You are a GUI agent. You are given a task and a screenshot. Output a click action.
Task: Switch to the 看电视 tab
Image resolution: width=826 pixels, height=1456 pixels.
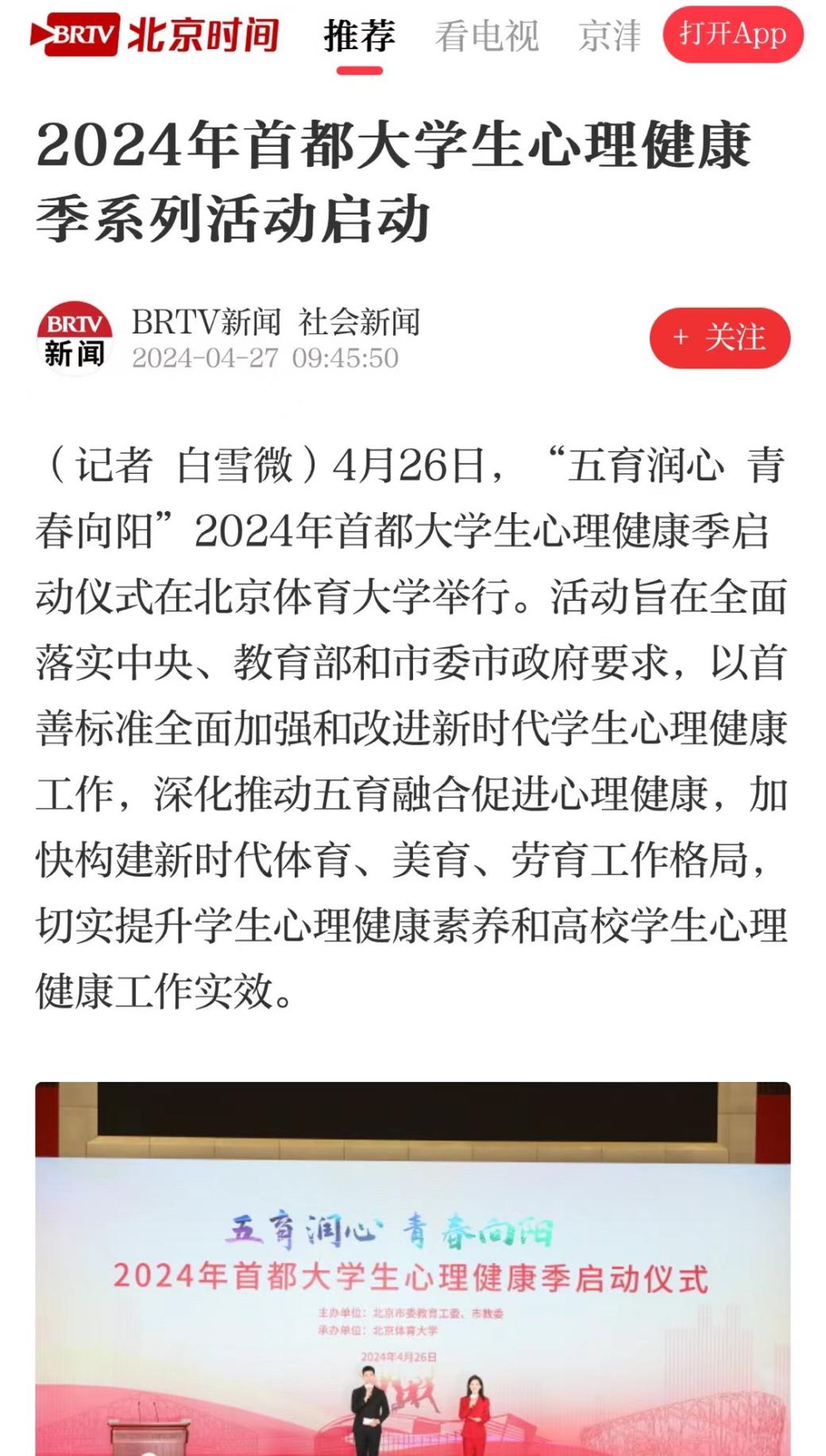click(x=486, y=37)
